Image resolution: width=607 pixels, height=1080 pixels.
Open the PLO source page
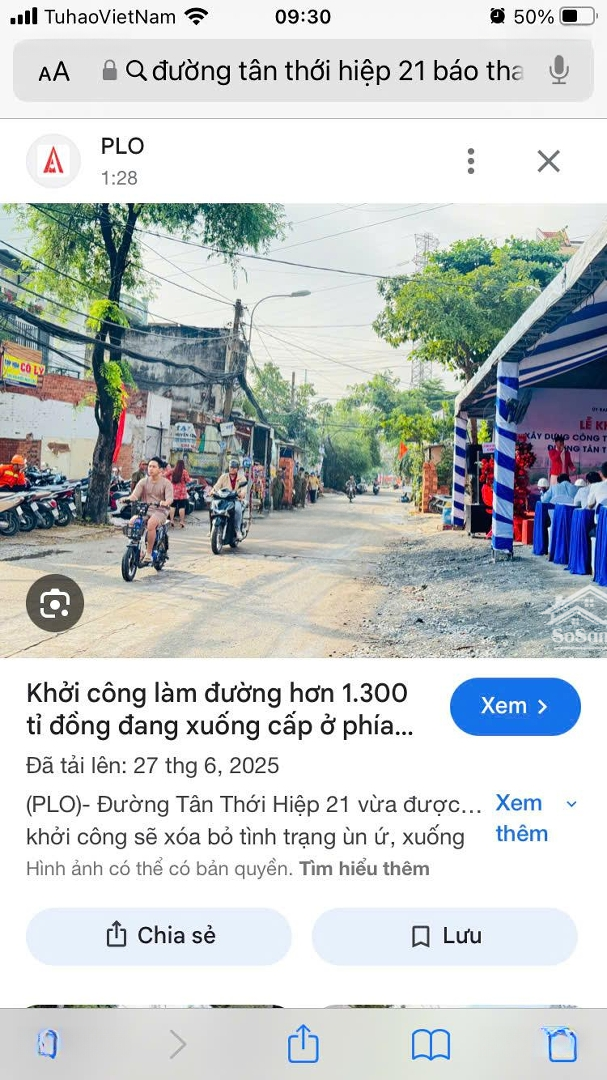(122, 147)
